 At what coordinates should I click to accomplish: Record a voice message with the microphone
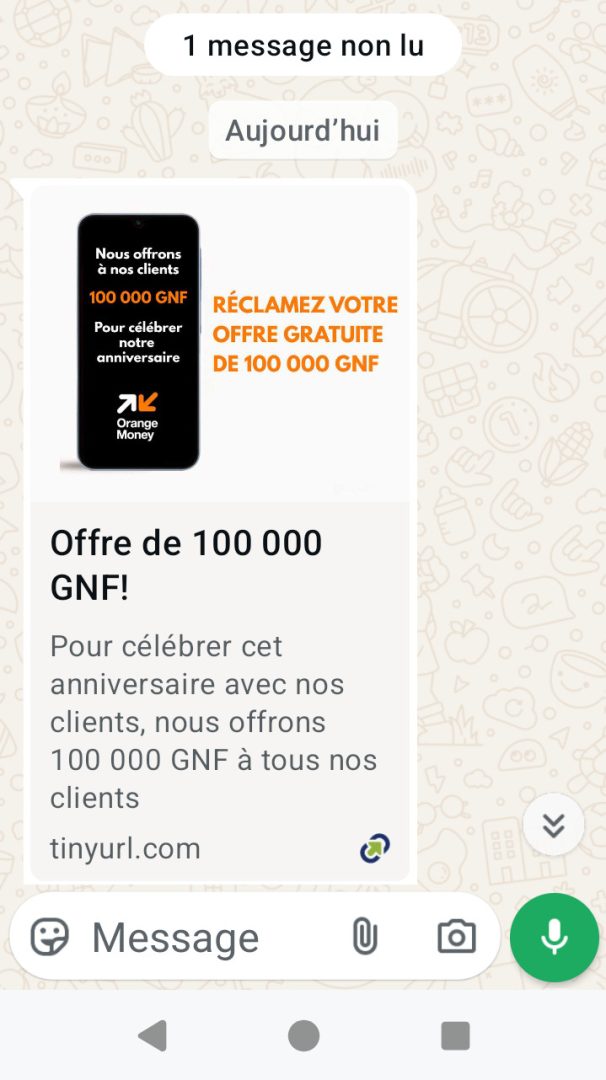click(x=554, y=937)
